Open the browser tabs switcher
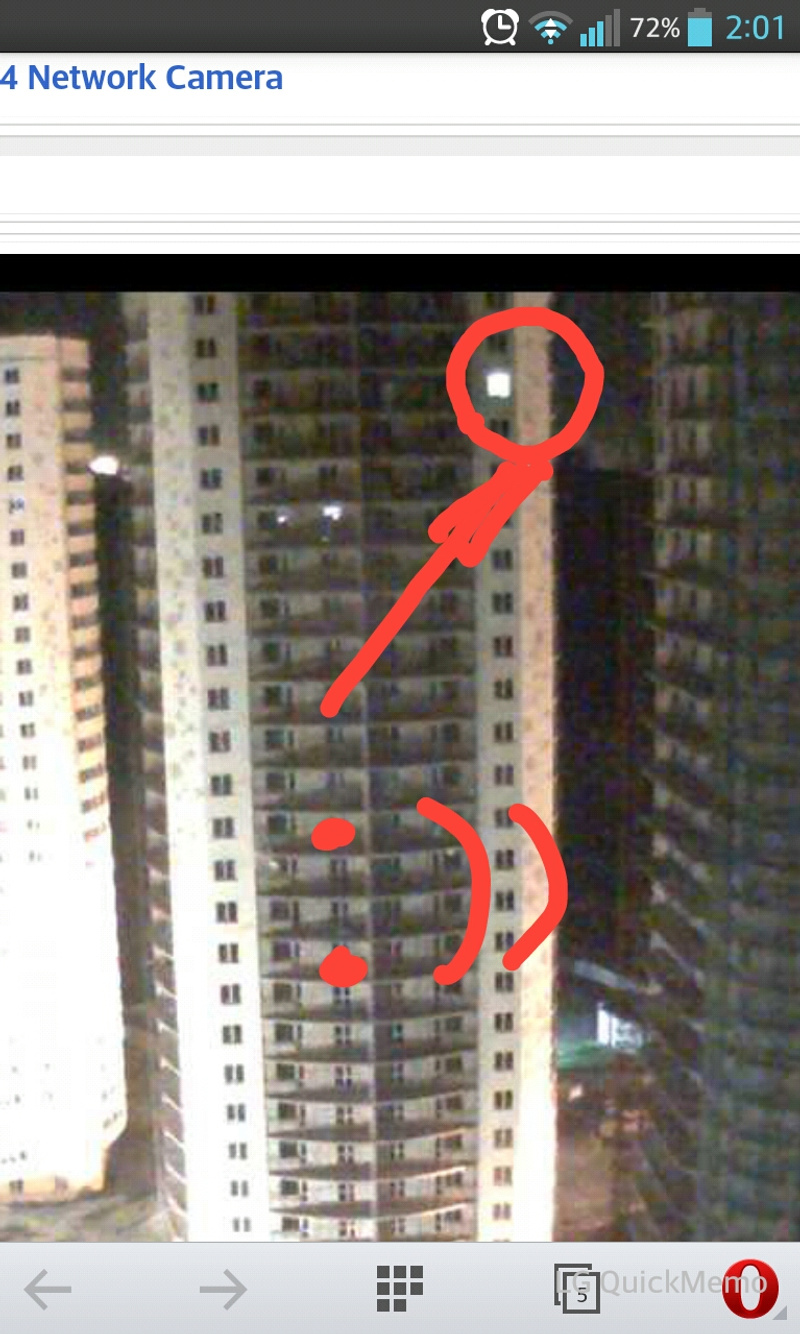Image resolution: width=800 pixels, height=1334 pixels. (577, 1289)
